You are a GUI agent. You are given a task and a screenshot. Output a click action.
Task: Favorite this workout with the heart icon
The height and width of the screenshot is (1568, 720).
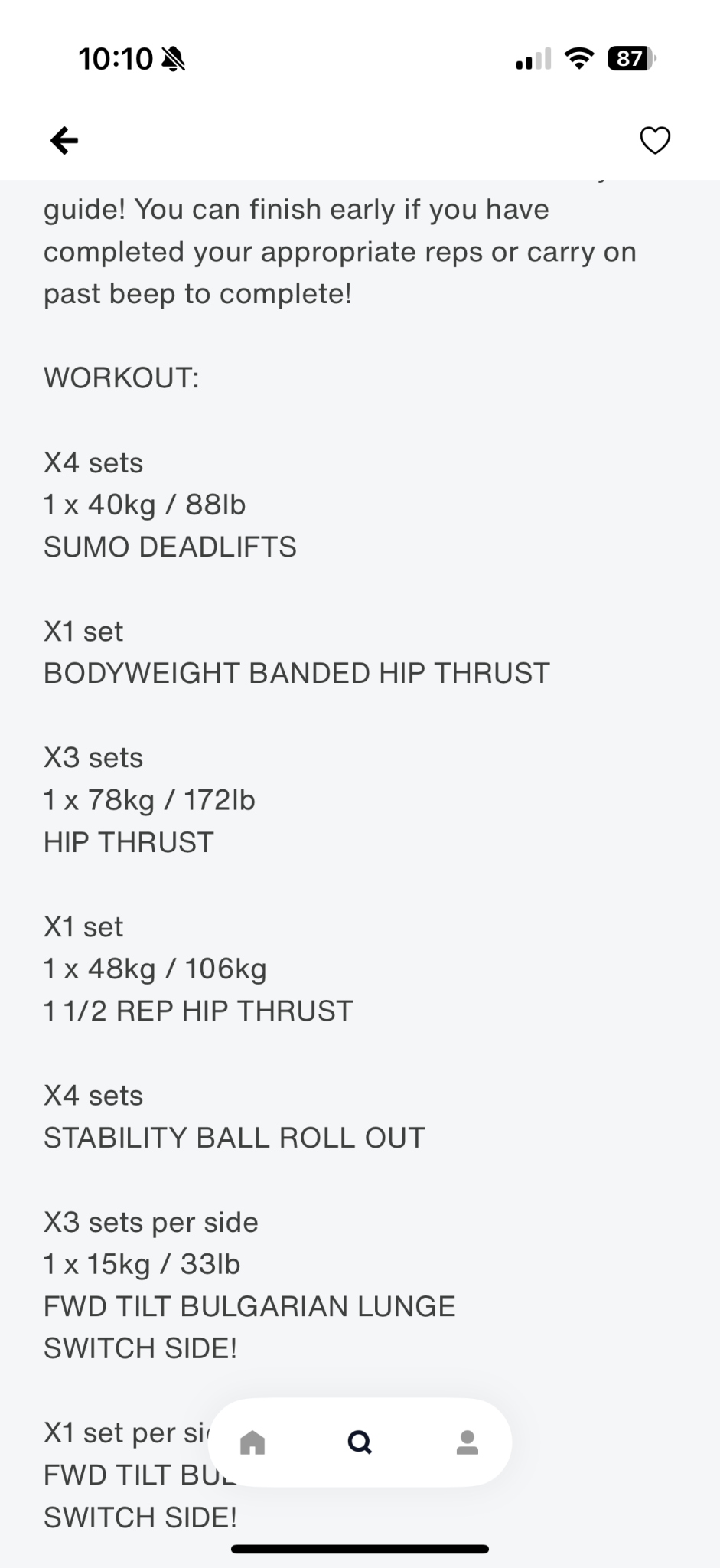click(x=655, y=140)
